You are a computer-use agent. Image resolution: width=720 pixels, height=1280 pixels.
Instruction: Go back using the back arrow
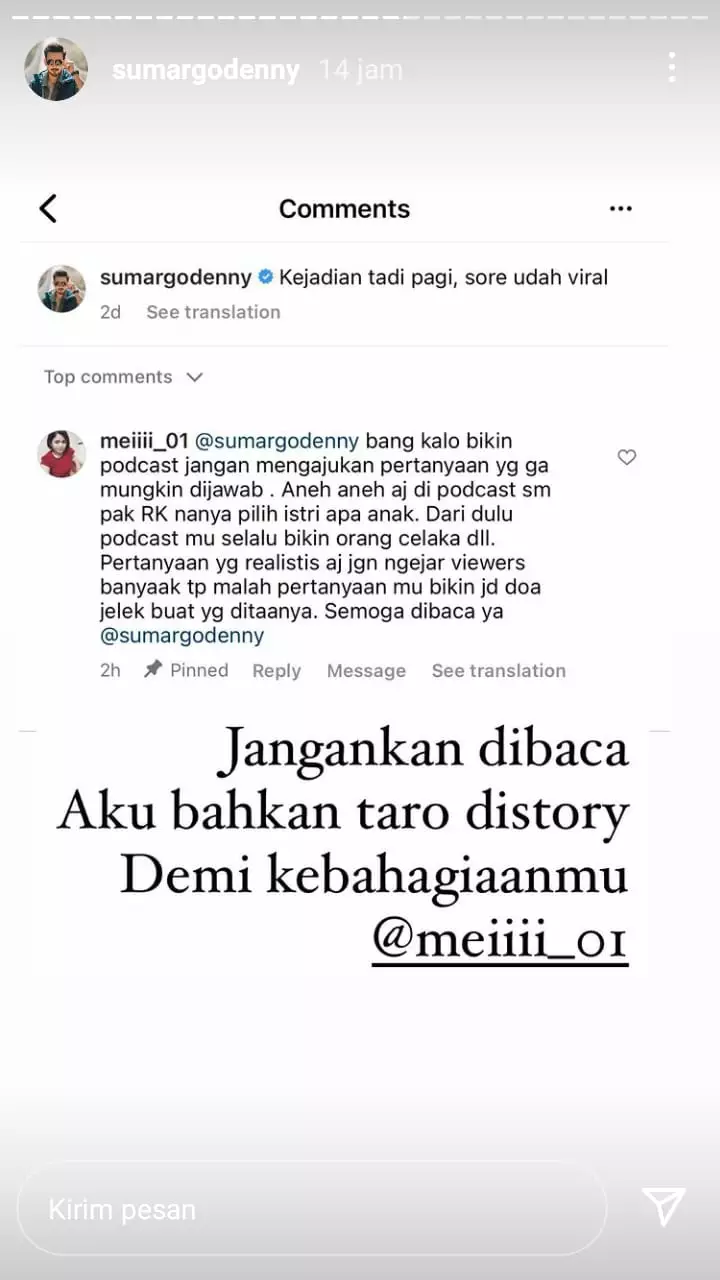pyautogui.click(x=48, y=208)
